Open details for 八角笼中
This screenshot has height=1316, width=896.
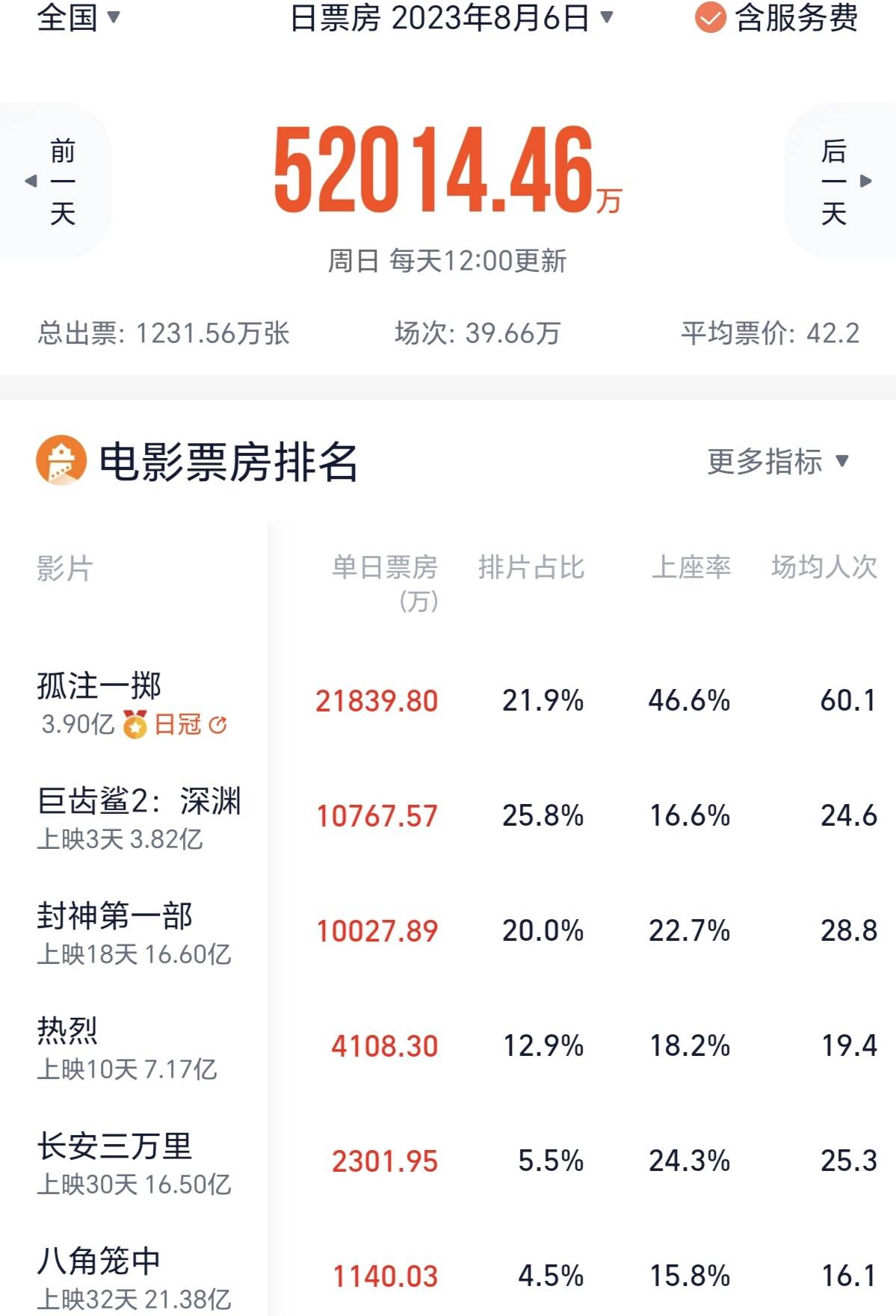[x=99, y=1261]
